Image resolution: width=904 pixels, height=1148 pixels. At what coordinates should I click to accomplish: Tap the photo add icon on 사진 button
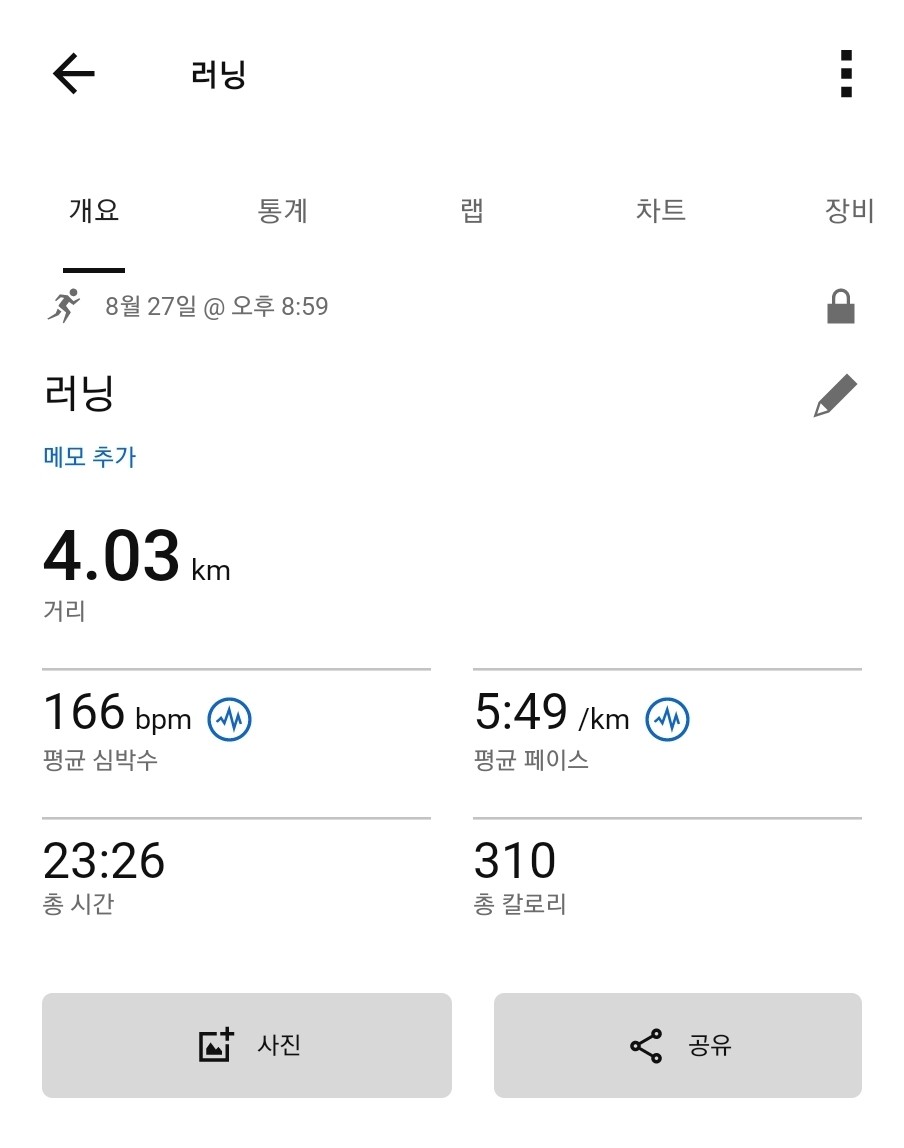coord(213,1043)
